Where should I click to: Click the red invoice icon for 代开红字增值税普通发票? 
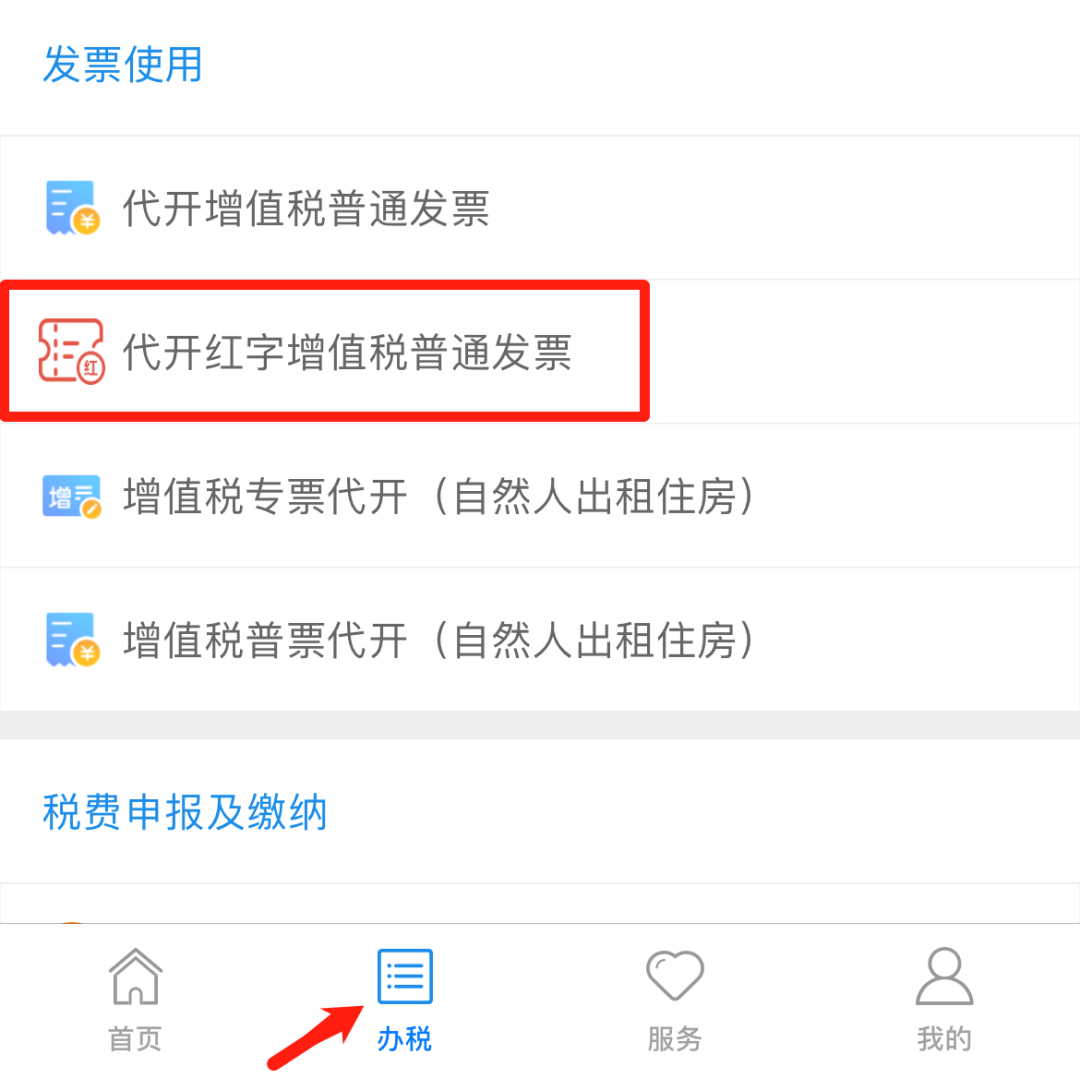point(70,352)
